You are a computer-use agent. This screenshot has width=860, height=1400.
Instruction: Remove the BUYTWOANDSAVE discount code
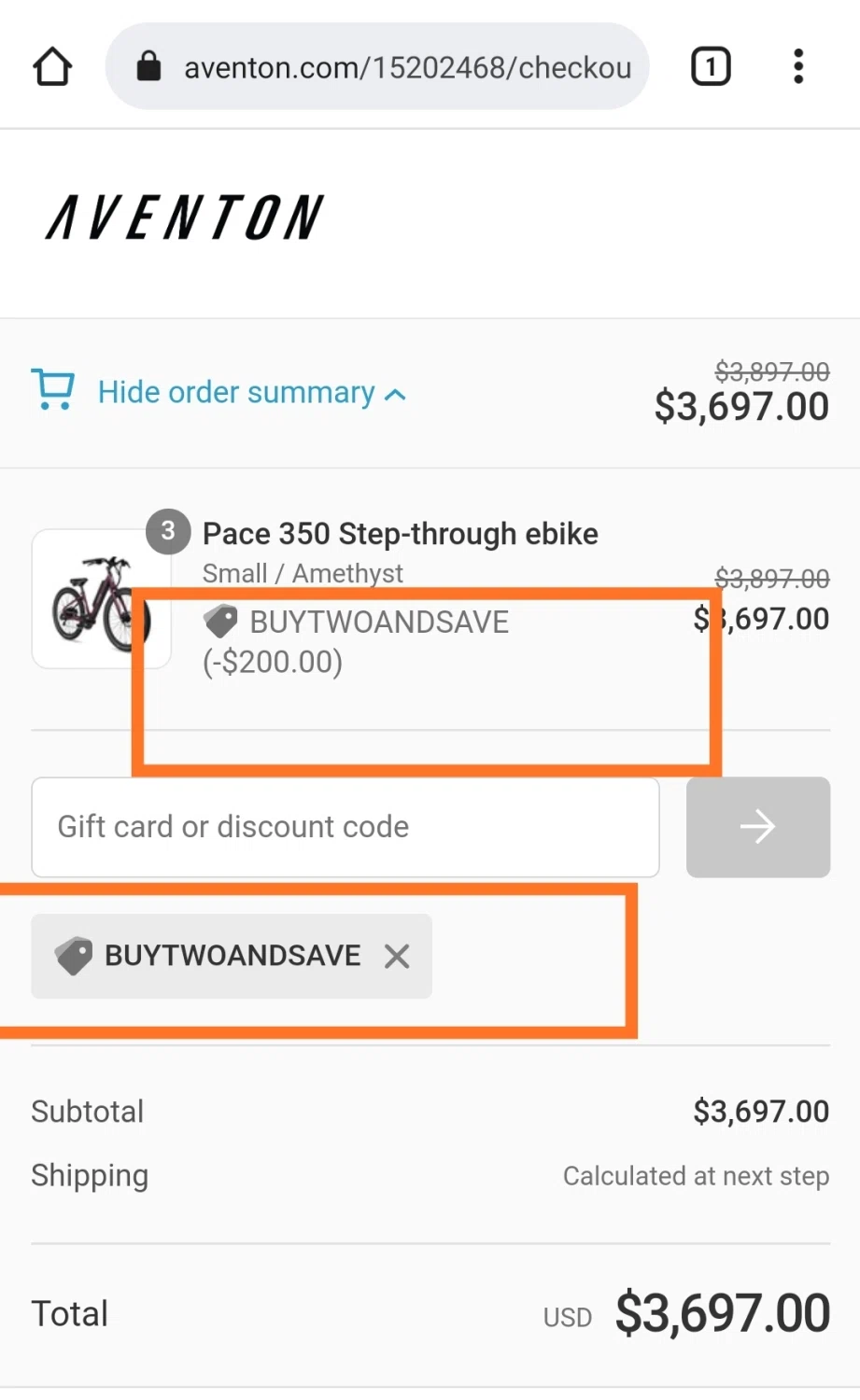click(x=397, y=956)
